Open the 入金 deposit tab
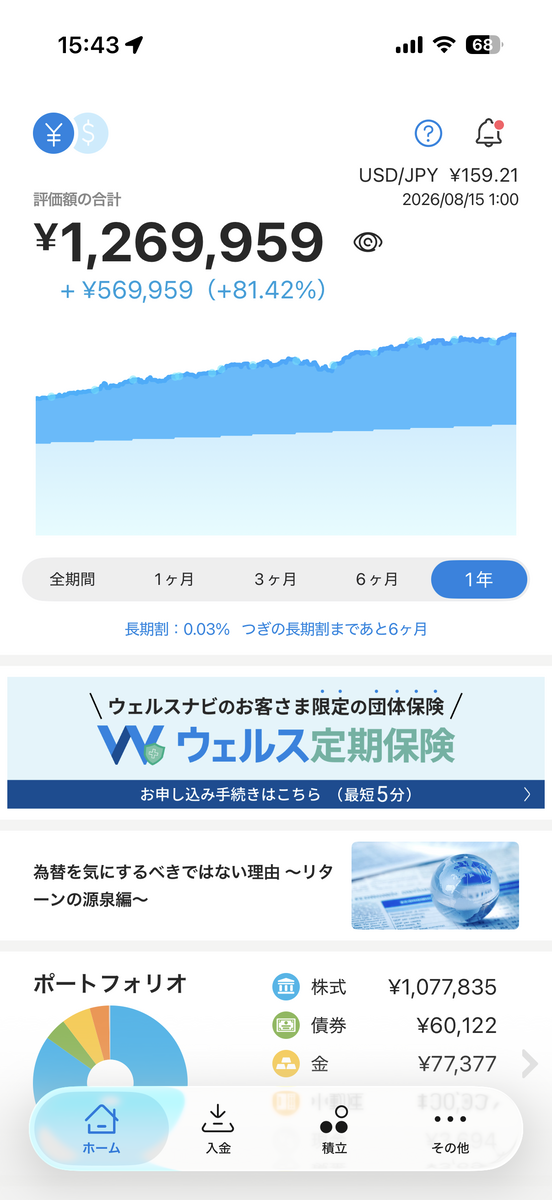552x1200 pixels. click(218, 1128)
